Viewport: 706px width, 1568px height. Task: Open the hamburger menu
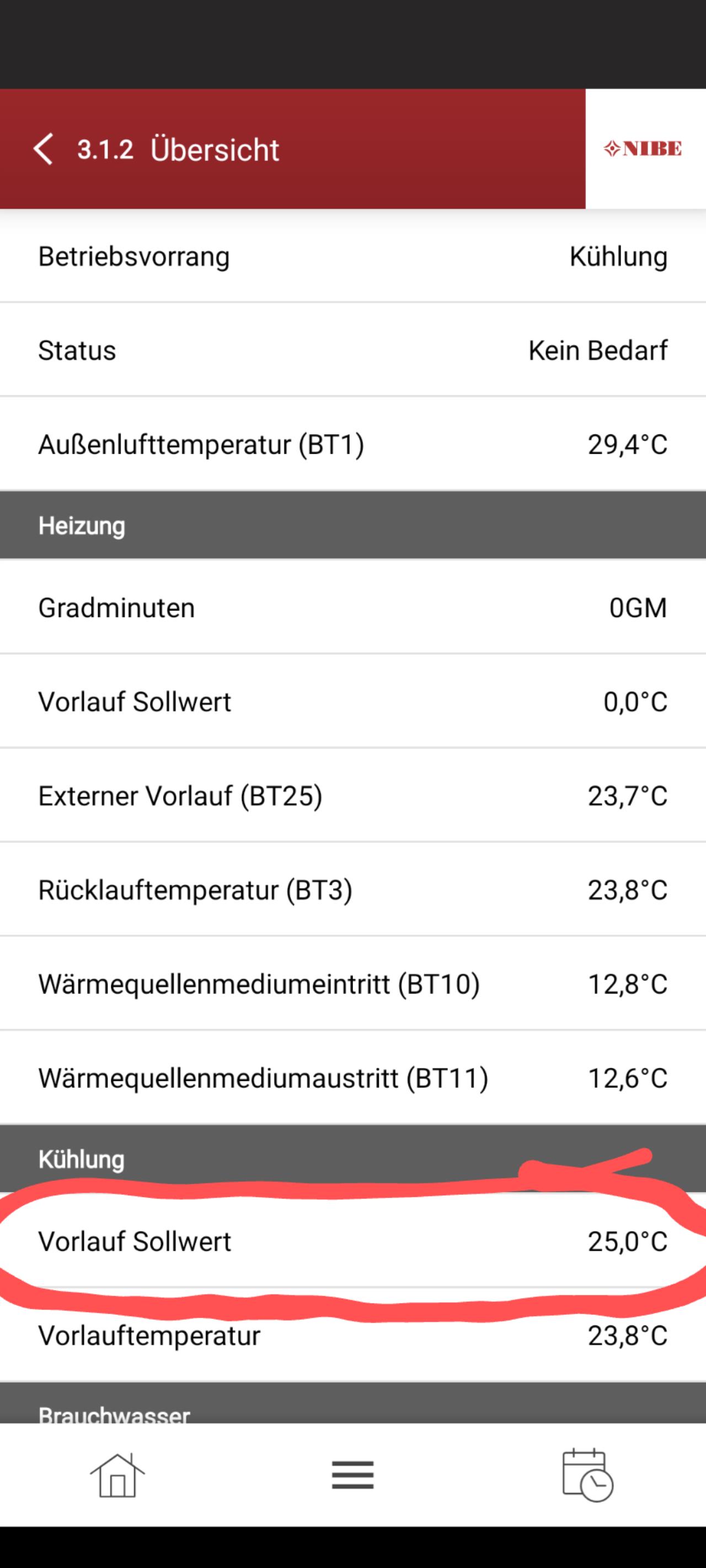tap(352, 1475)
